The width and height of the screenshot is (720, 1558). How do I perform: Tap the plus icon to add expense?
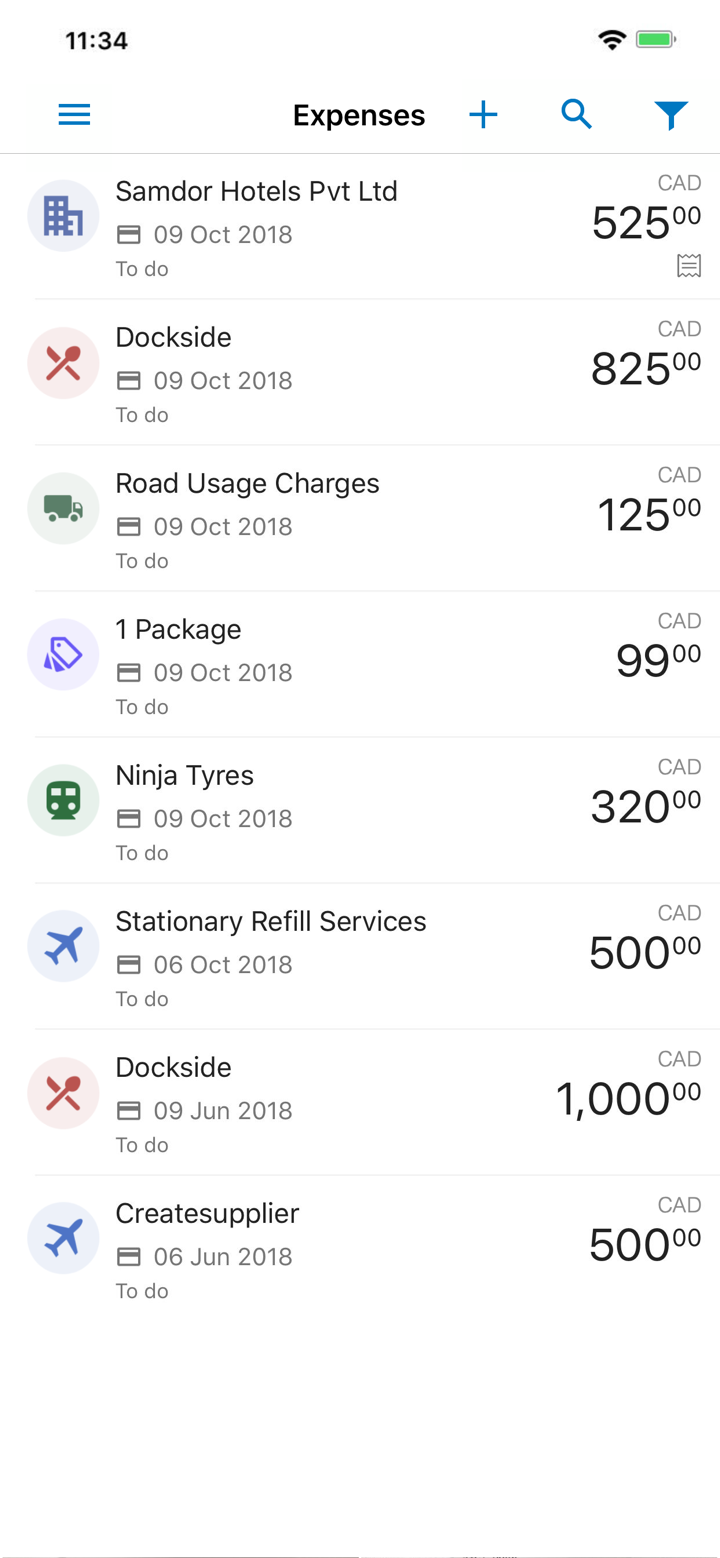coord(484,114)
